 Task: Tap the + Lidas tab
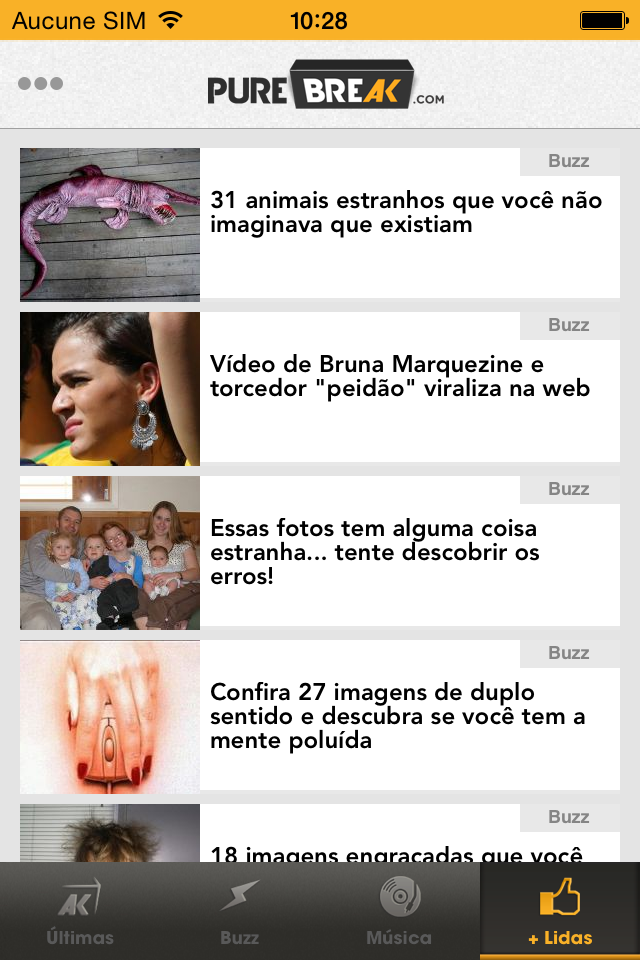tap(560, 912)
